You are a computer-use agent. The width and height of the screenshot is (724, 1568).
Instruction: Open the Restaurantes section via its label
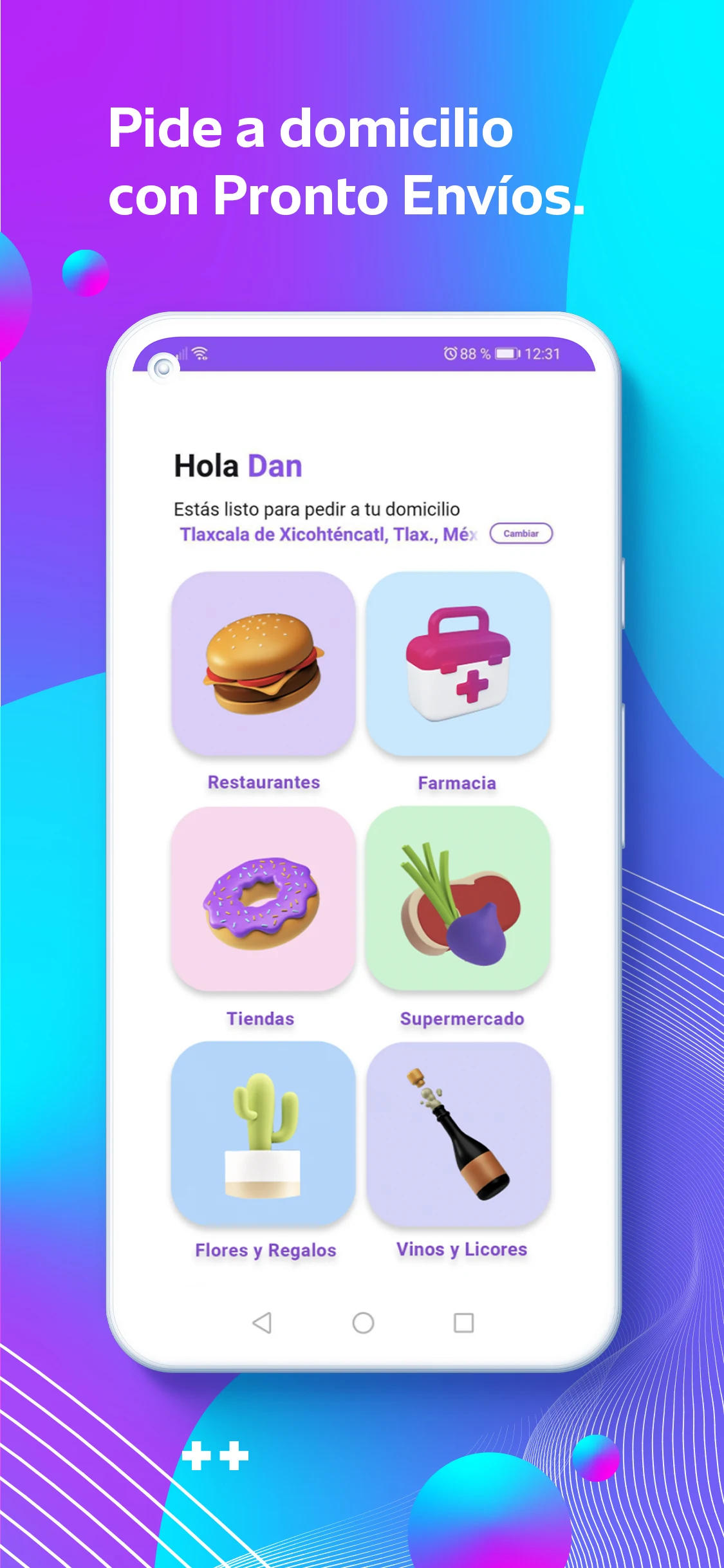click(263, 783)
